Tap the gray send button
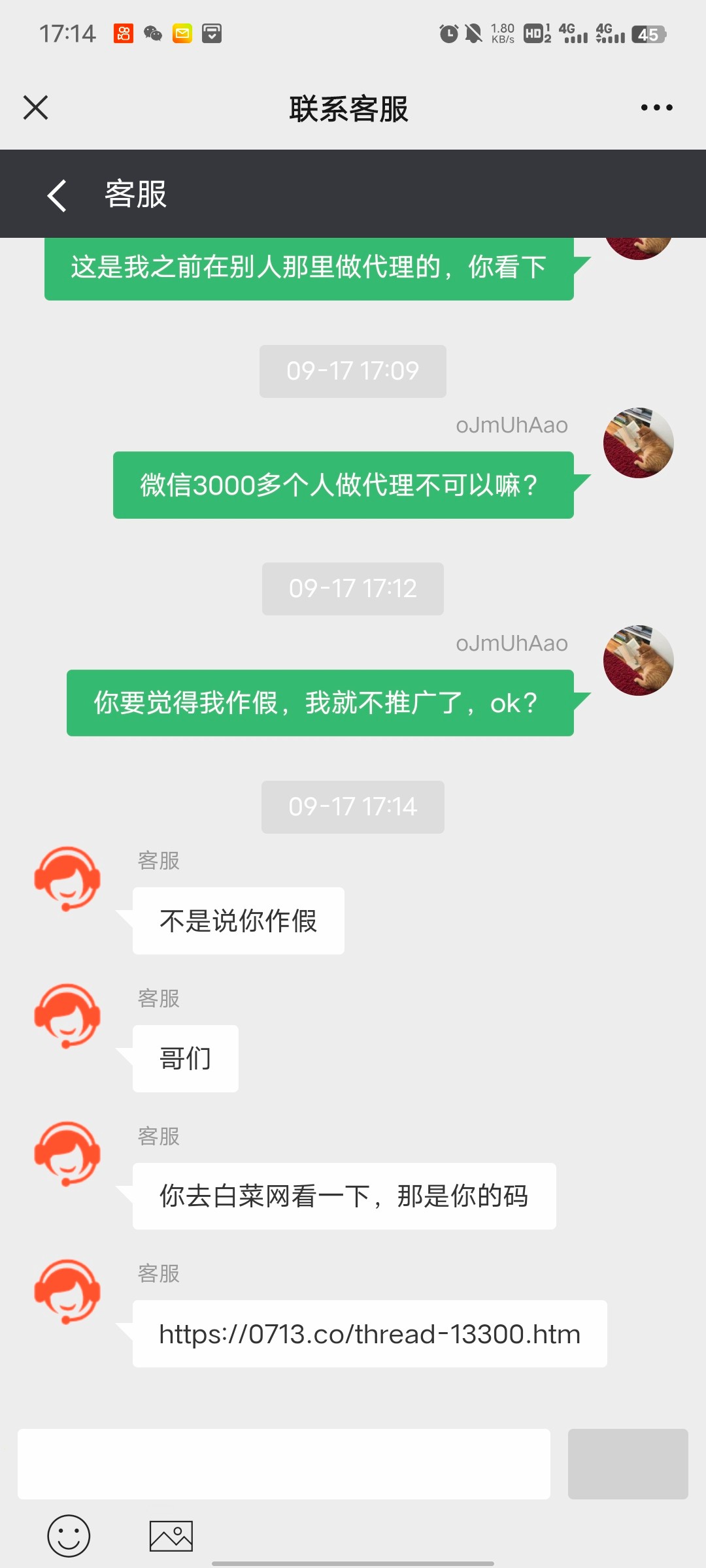Image resolution: width=706 pixels, height=1568 pixels. coord(628,1463)
